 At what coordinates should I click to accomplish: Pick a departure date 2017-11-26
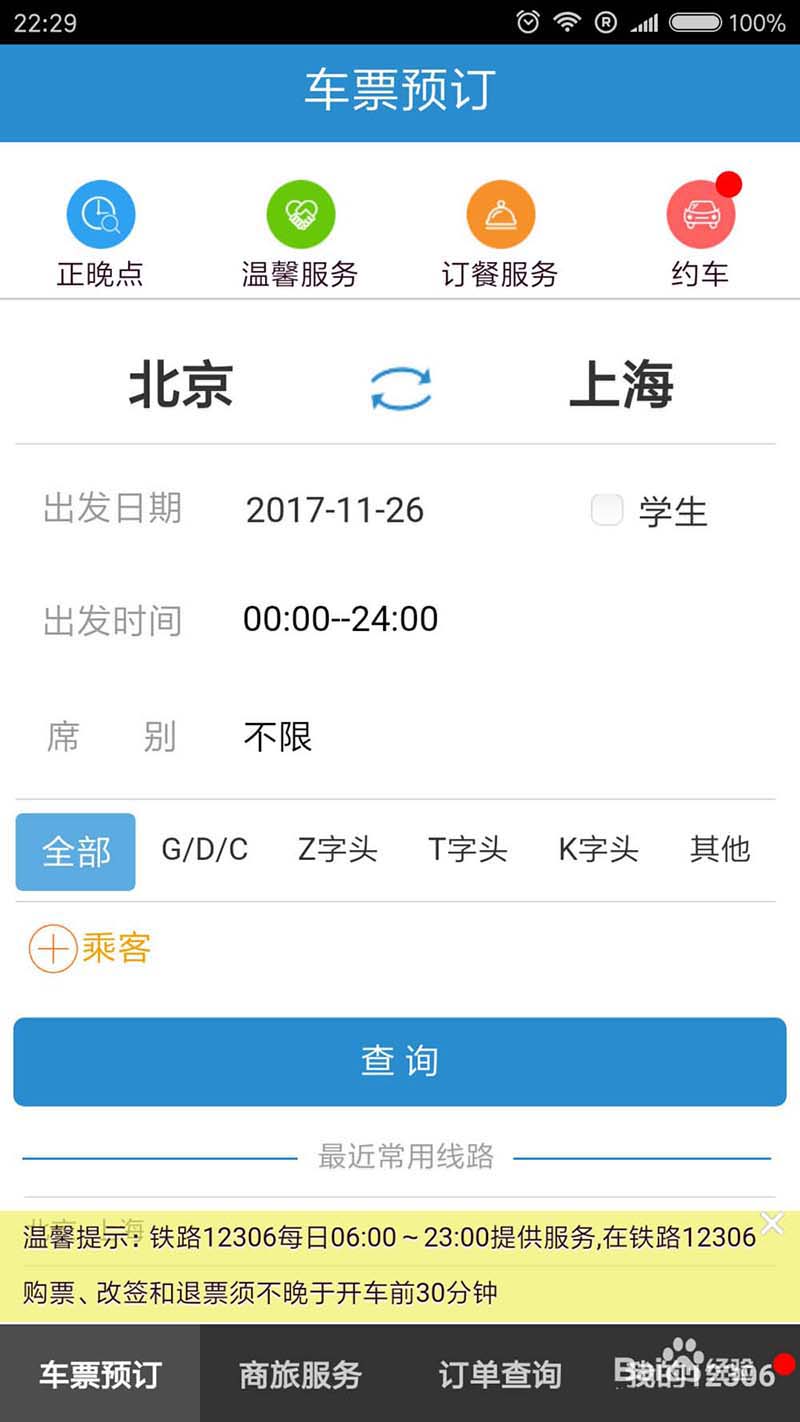pos(335,510)
